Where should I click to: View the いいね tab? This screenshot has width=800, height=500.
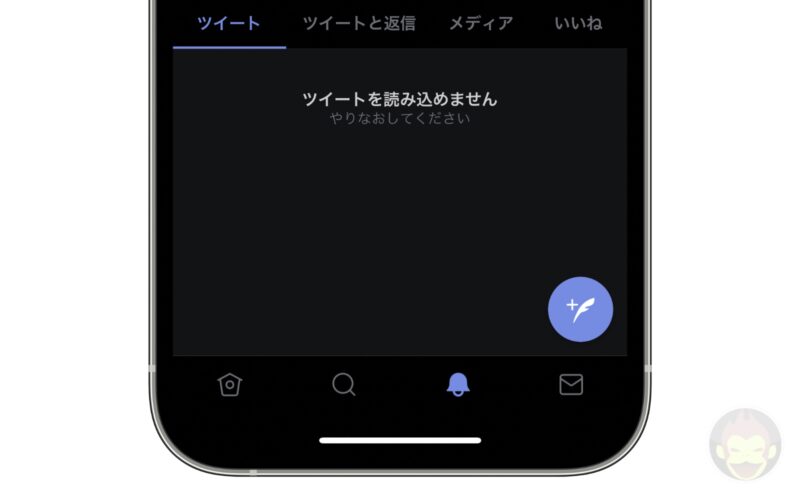tap(578, 23)
